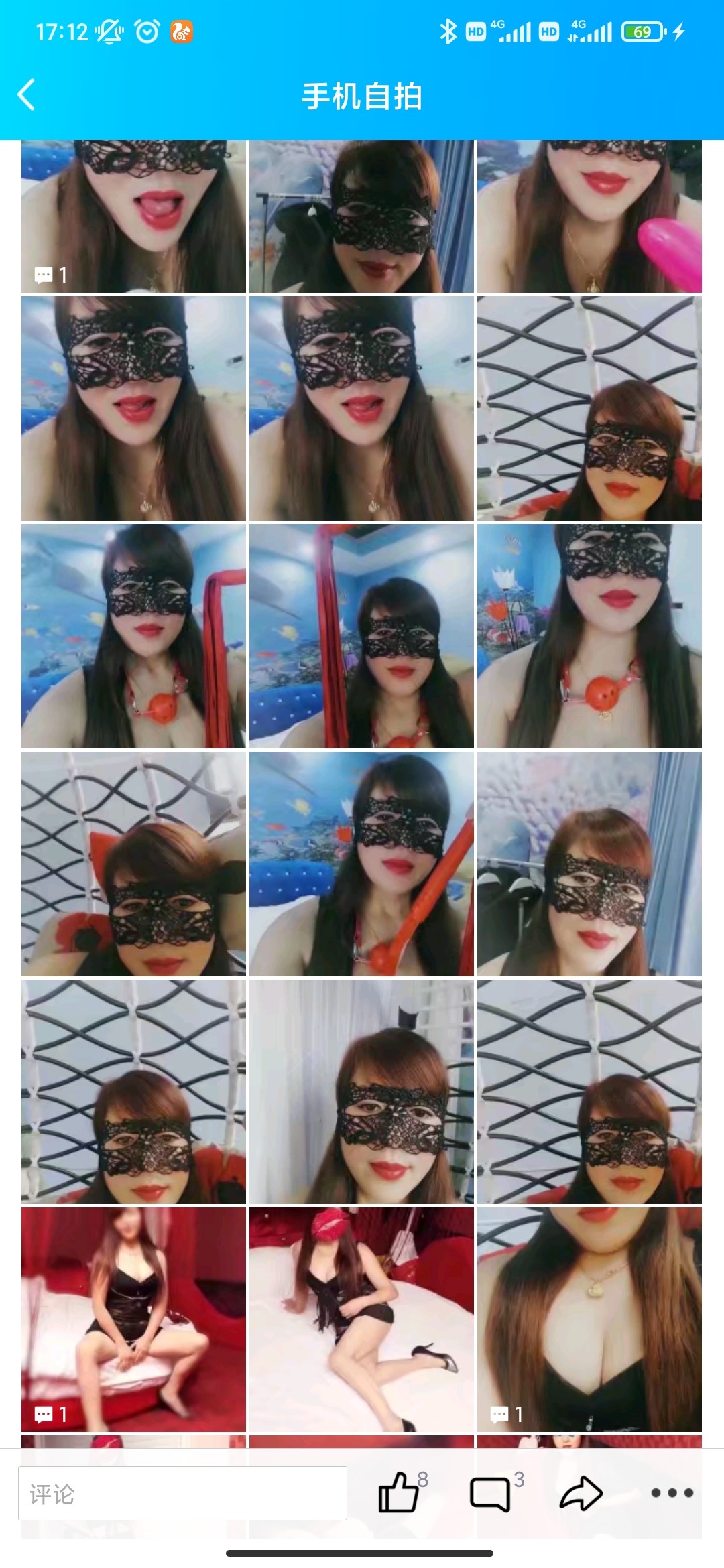Tap the 评论 comment input field
This screenshot has width=724, height=1568.
pos(182,1493)
